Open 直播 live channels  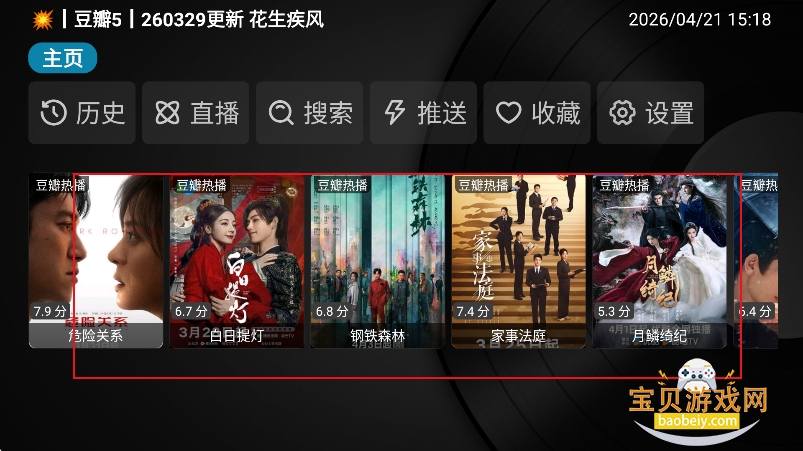tap(196, 113)
